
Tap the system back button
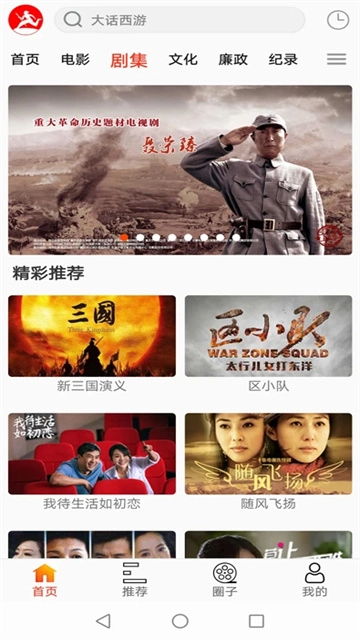103,621
